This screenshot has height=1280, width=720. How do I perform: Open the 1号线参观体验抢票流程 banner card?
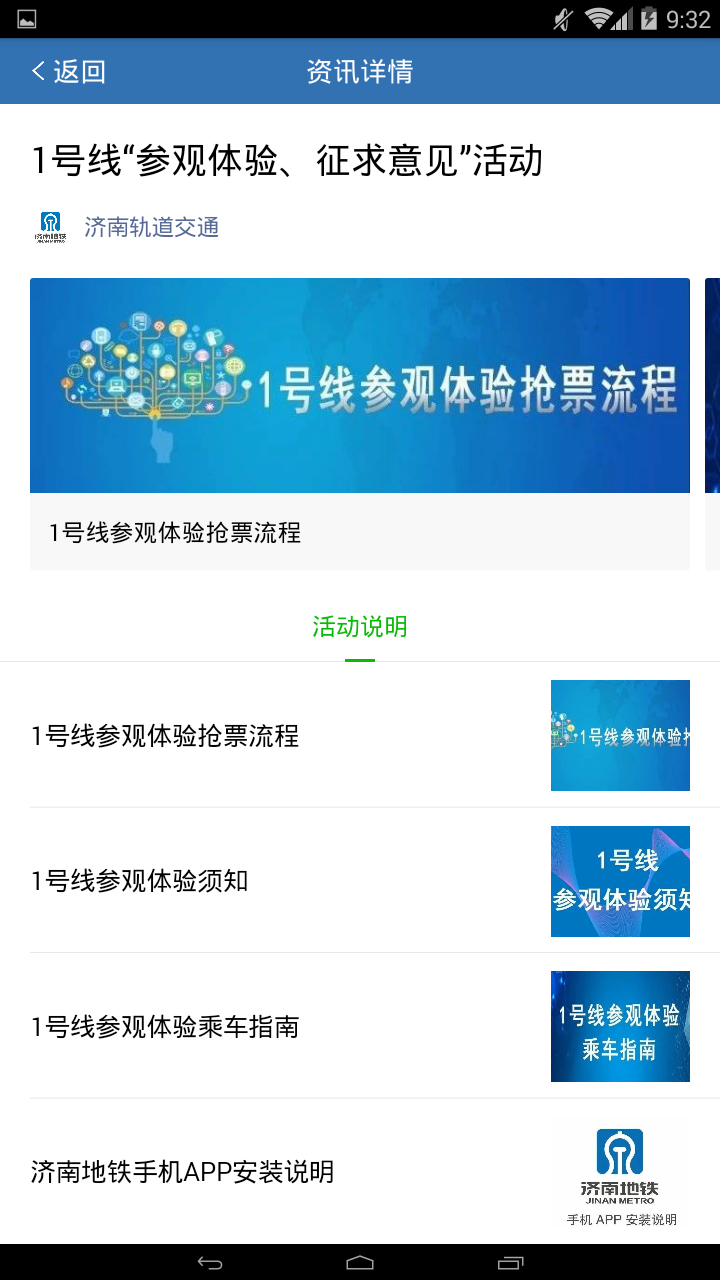[x=360, y=423]
